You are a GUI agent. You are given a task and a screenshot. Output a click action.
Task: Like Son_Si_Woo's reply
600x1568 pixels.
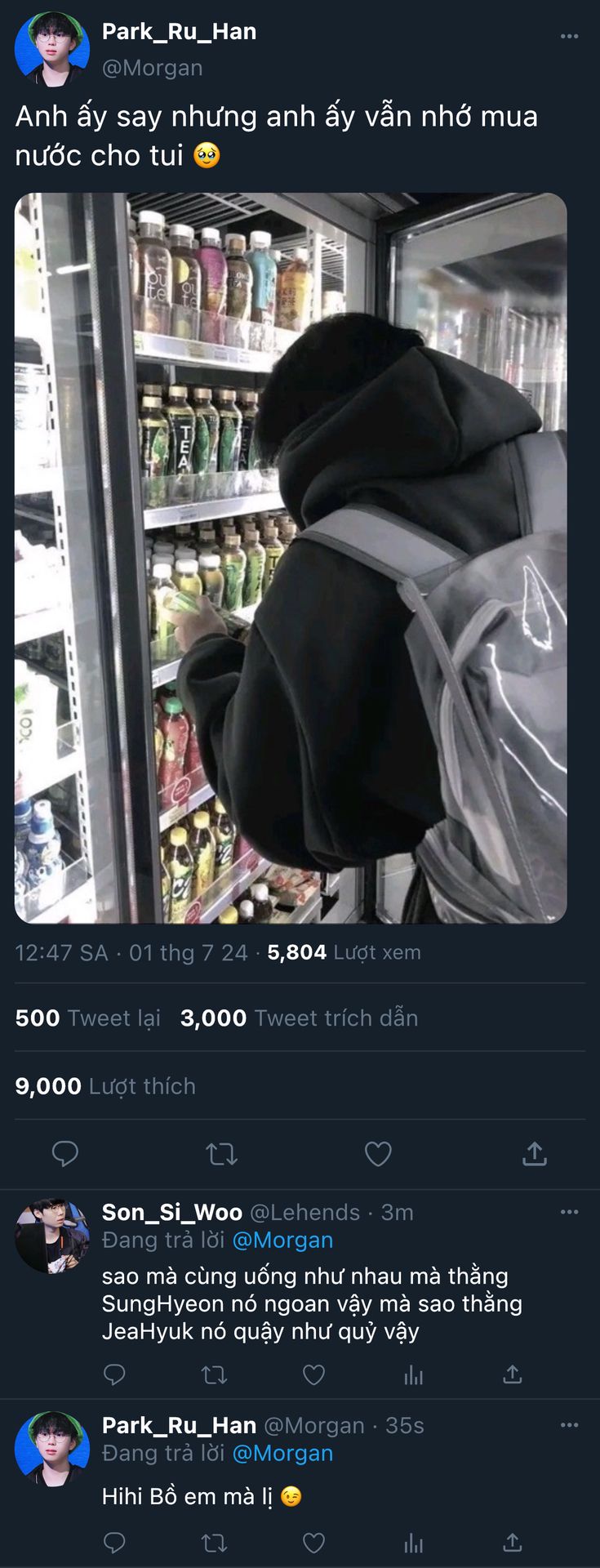pos(314,1374)
